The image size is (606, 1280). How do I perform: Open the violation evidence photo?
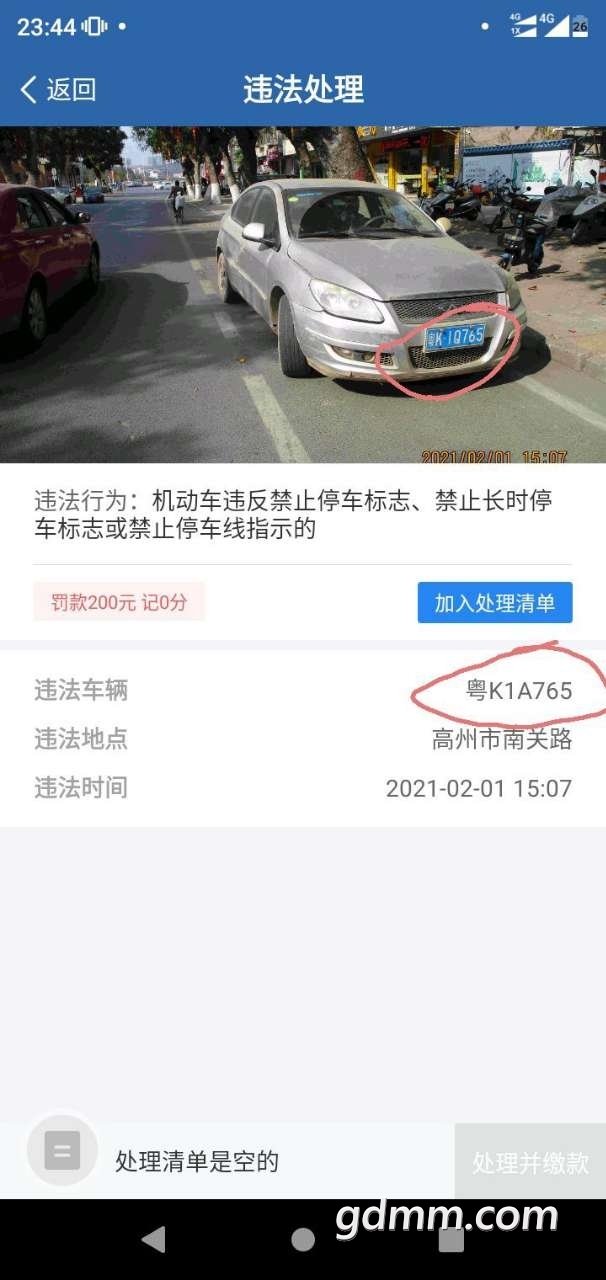click(x=302, y=294)
